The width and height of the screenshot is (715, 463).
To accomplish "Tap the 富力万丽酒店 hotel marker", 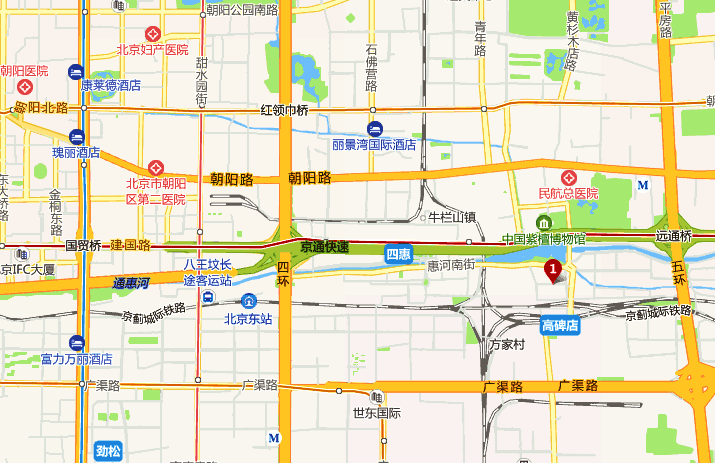I will (x=76, y=342).
